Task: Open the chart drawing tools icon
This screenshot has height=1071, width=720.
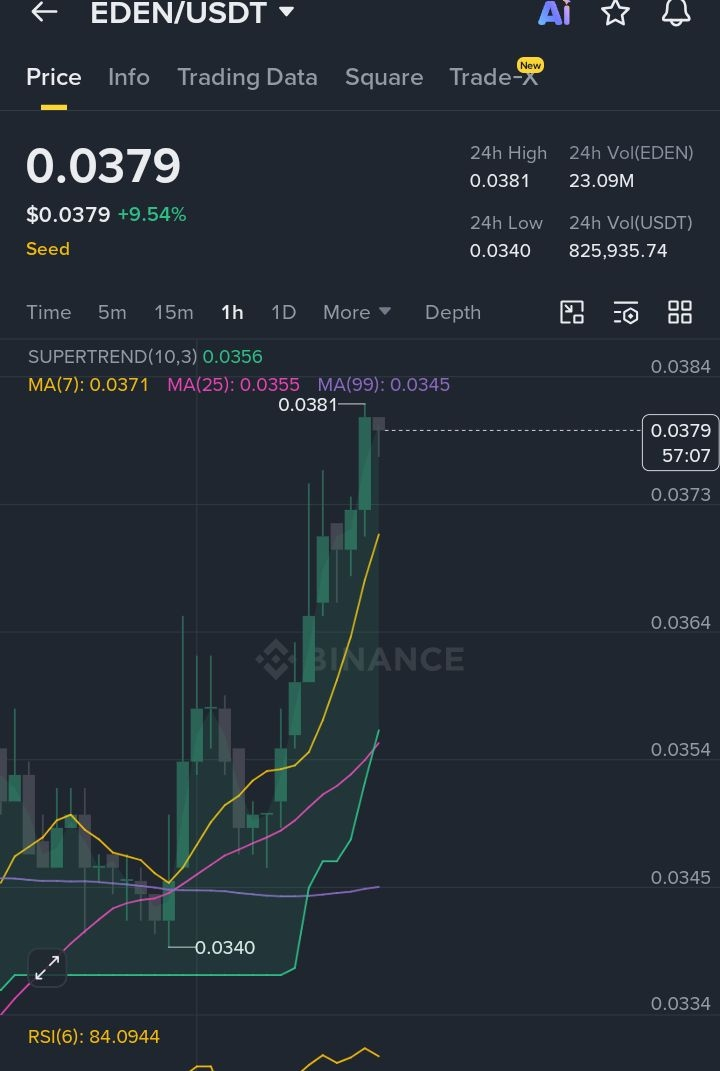Action: tap(572, 312)
